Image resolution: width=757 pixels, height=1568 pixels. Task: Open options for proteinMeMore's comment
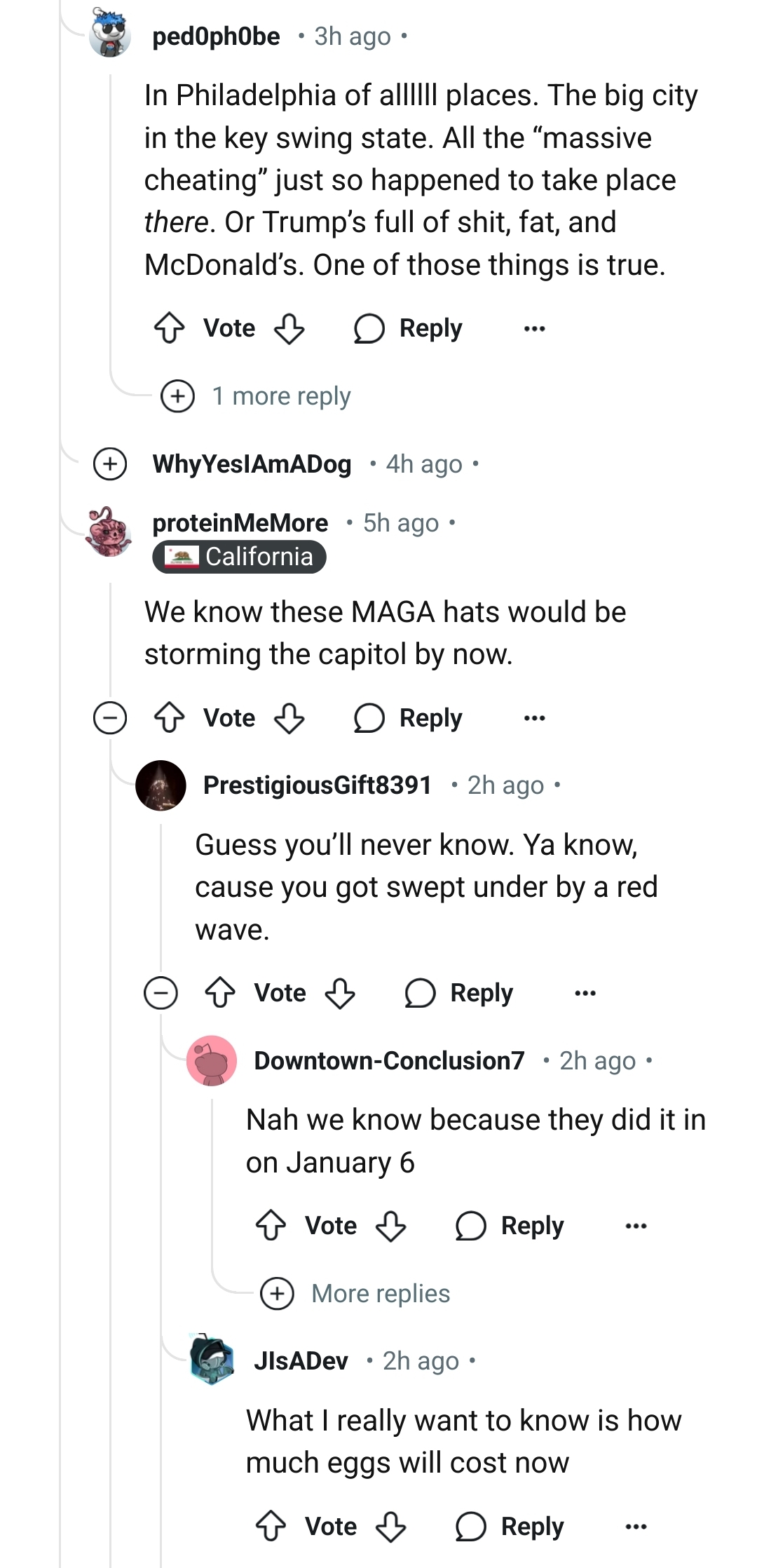(x=534, y=718)
